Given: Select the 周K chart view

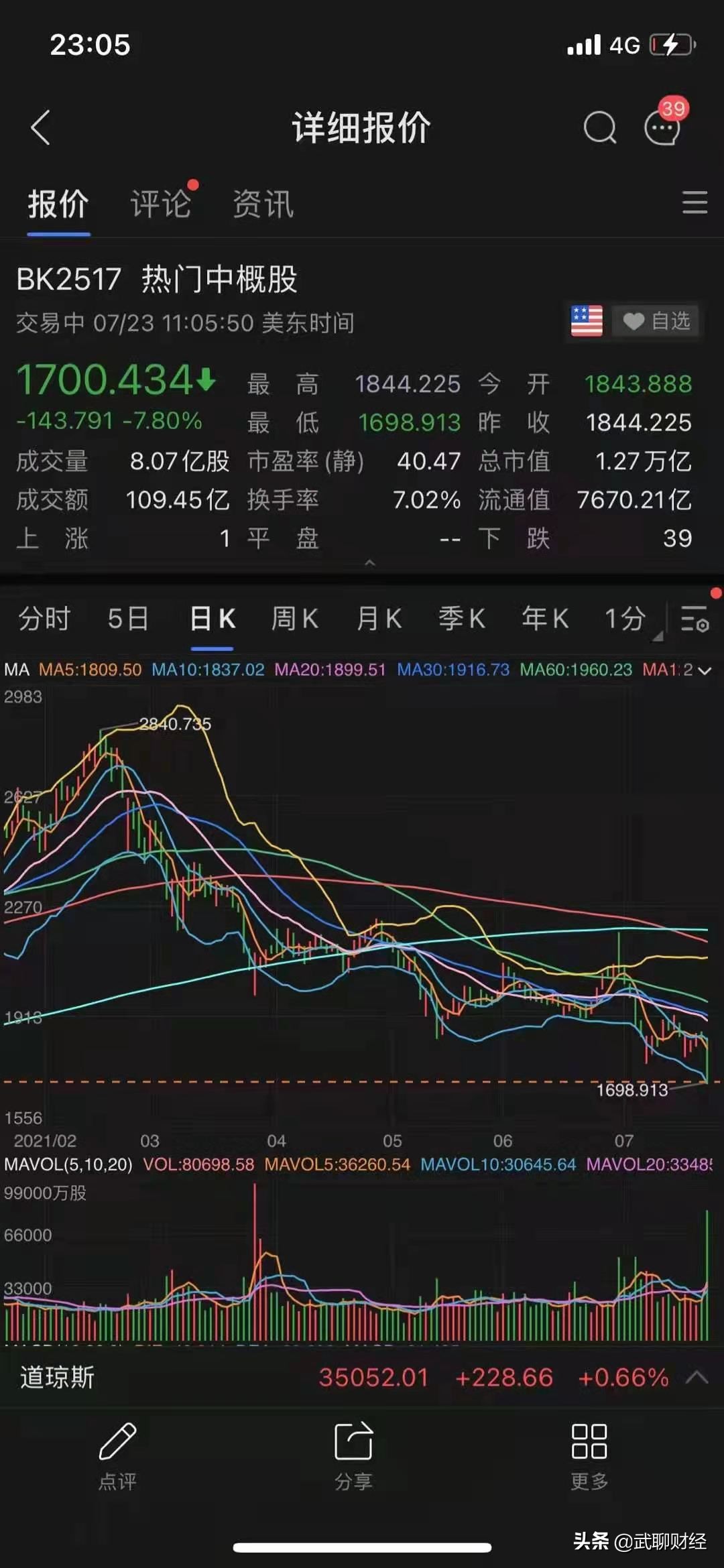Looking at the screenshot, I should click(x=295, y=618).
